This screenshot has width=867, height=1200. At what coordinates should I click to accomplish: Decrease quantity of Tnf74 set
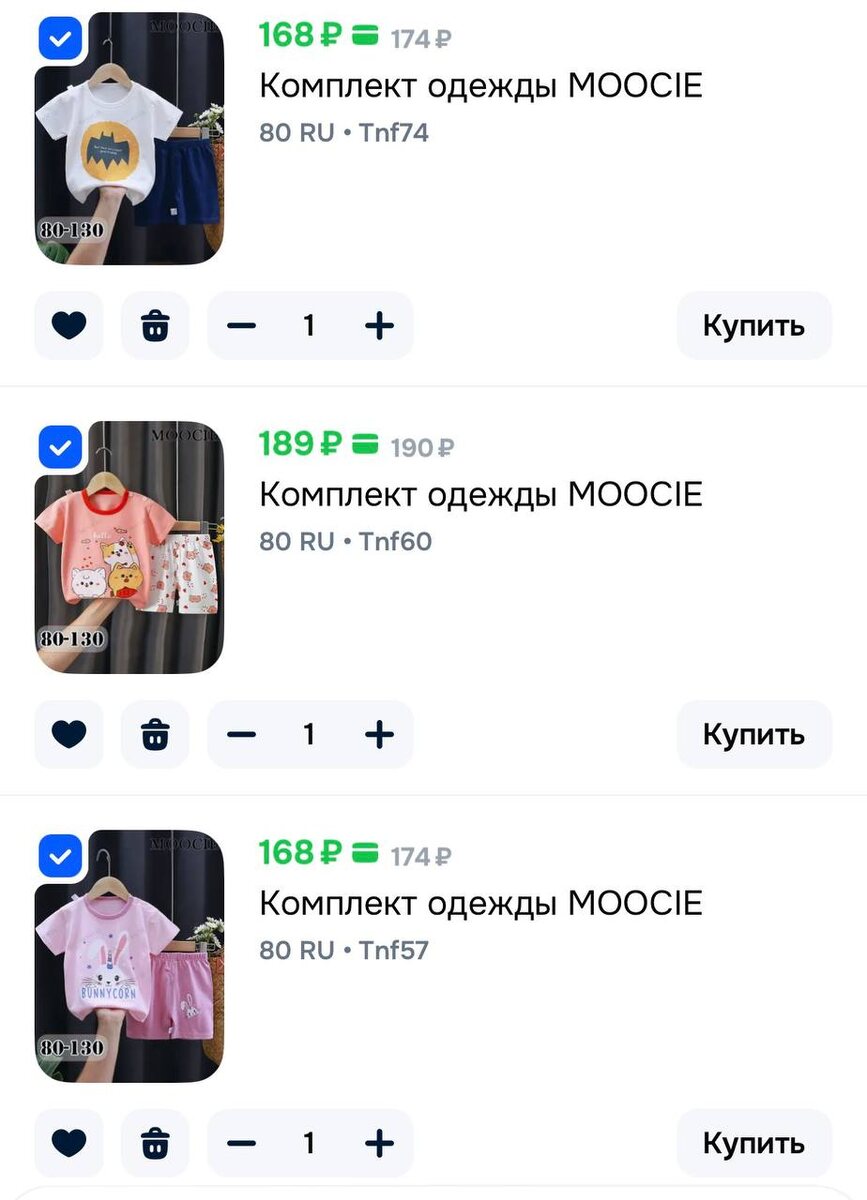click(242, 326)
